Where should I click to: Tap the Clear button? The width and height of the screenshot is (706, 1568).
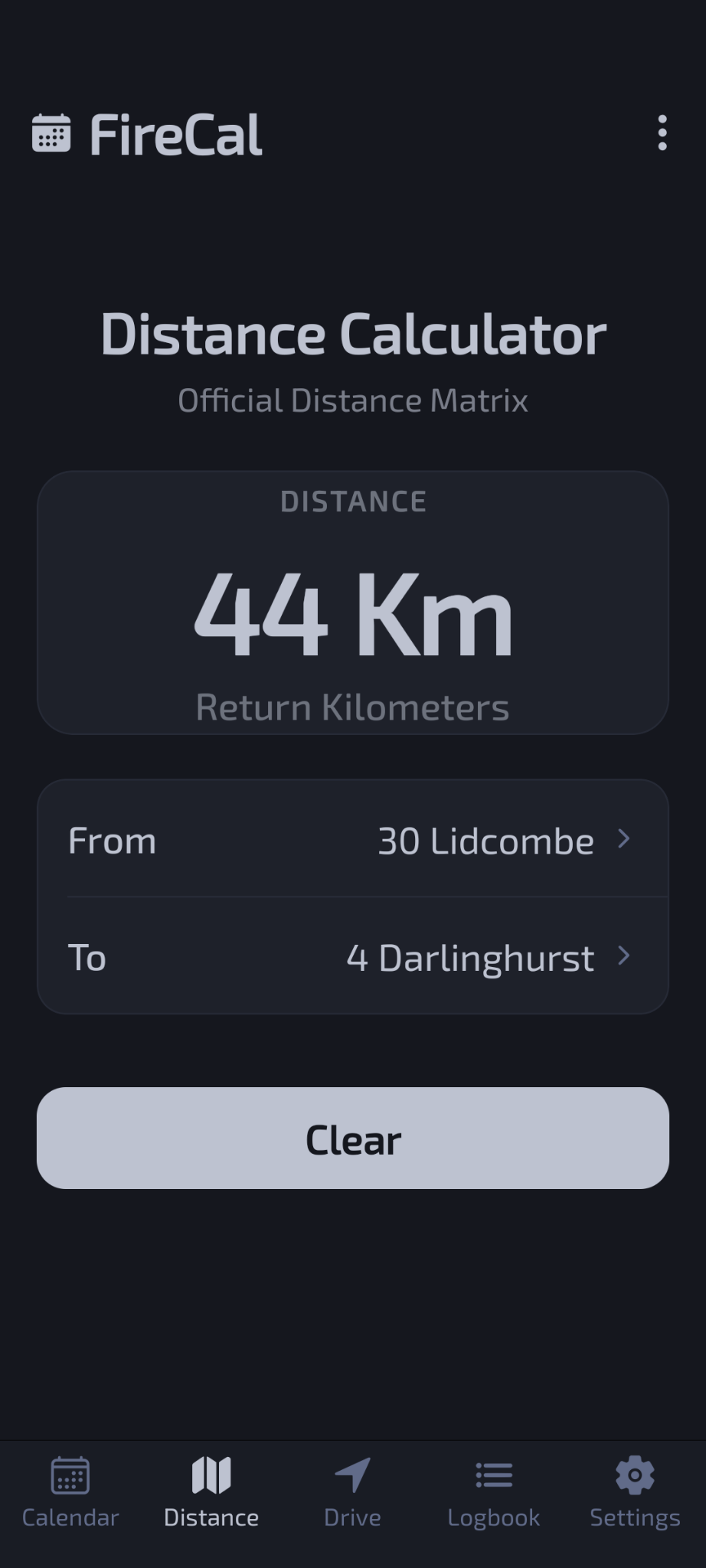coord(352,1138)
